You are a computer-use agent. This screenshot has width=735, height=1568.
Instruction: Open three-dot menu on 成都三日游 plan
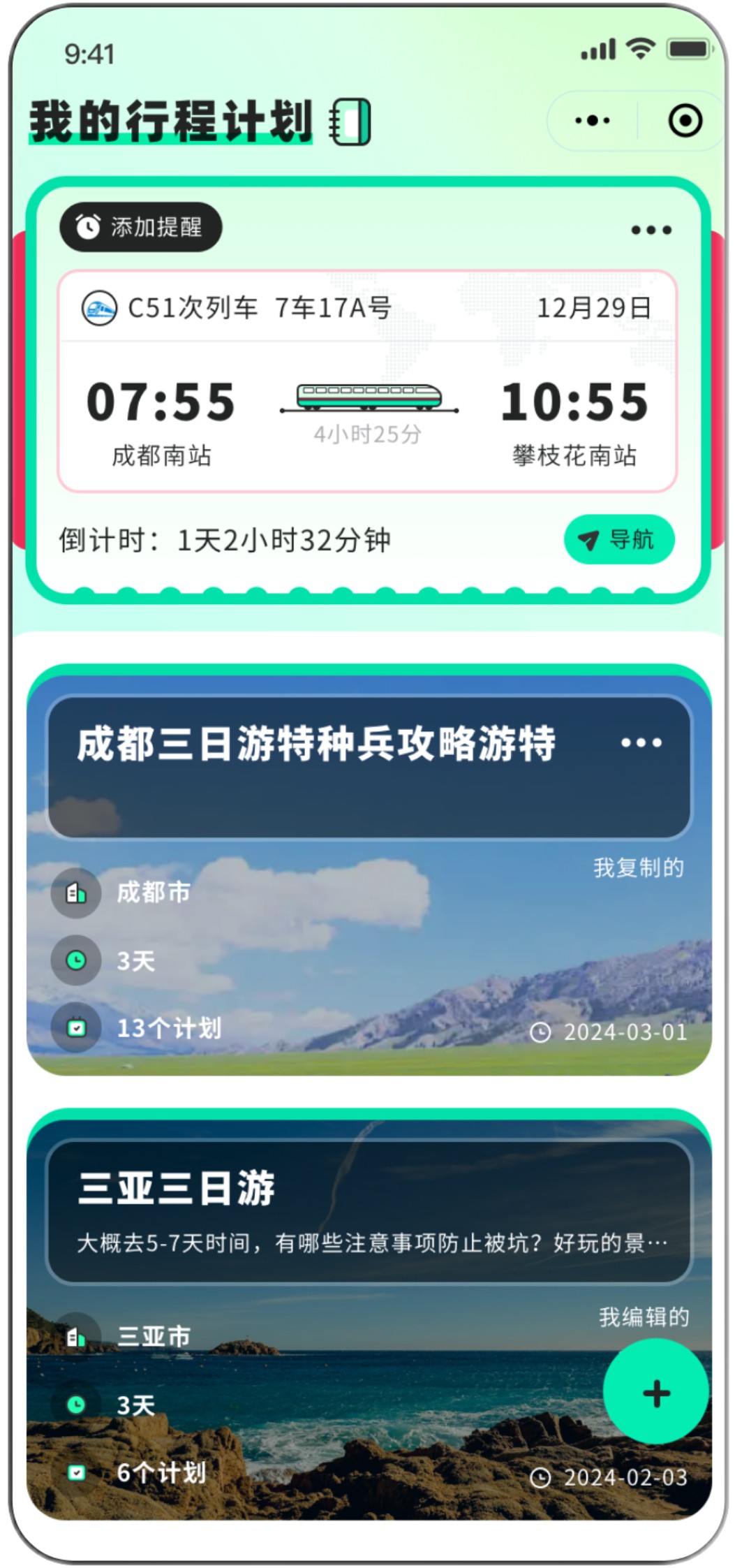tap(641, 742)
